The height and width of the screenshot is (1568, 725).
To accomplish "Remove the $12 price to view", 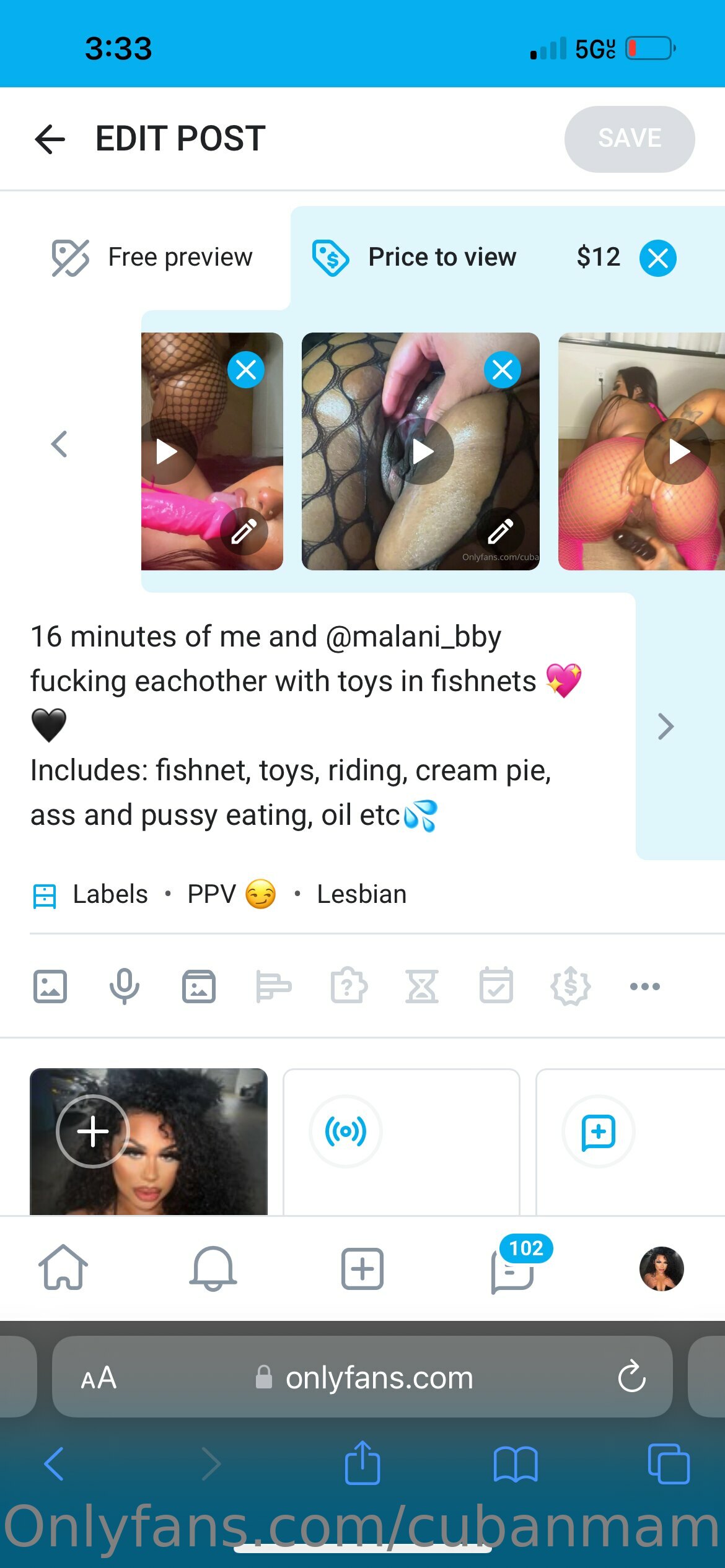I will [x=657, y=258].
